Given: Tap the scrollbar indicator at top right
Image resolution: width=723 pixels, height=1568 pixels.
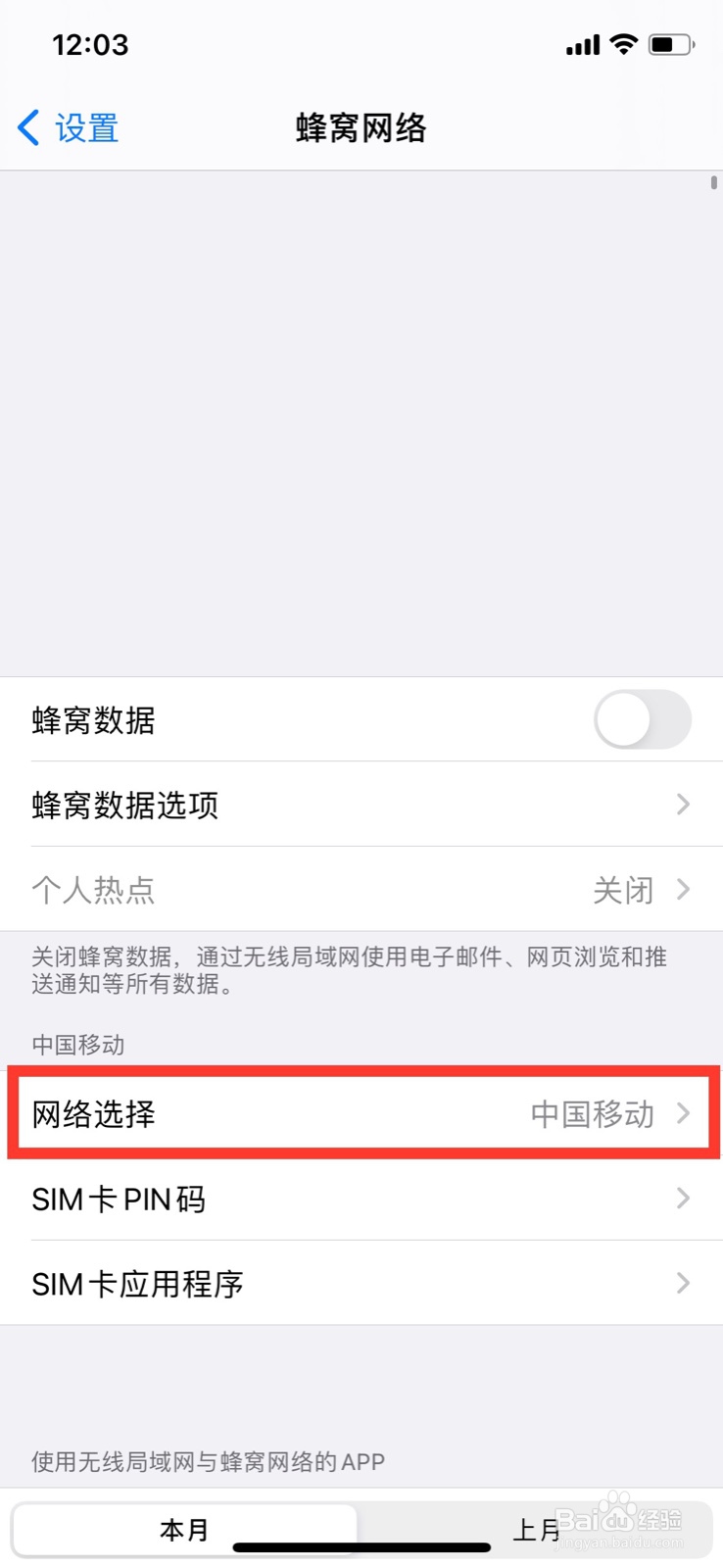Looking at the screenshot, I should tap(714, 182).
